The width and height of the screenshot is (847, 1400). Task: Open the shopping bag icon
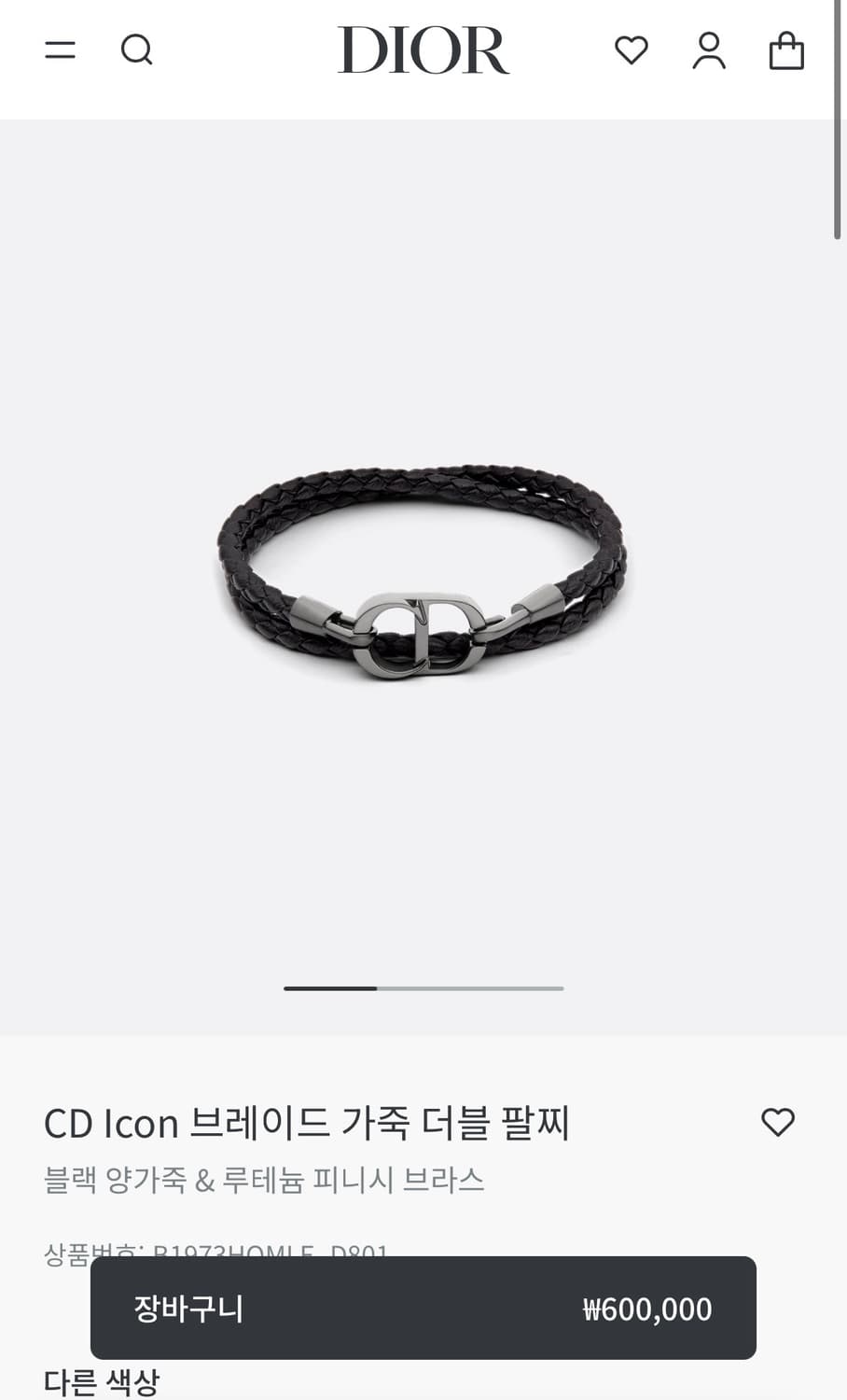pyautogui.click(x=787, y=51)
